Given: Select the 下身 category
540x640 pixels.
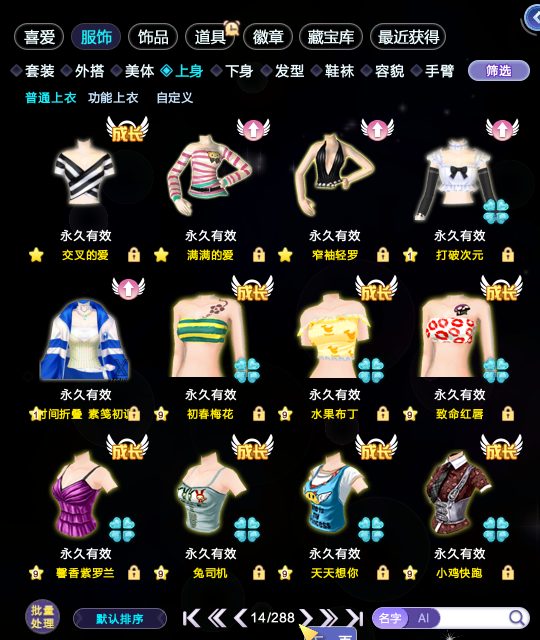Looking at the screenshot, I should pos(233,71).
